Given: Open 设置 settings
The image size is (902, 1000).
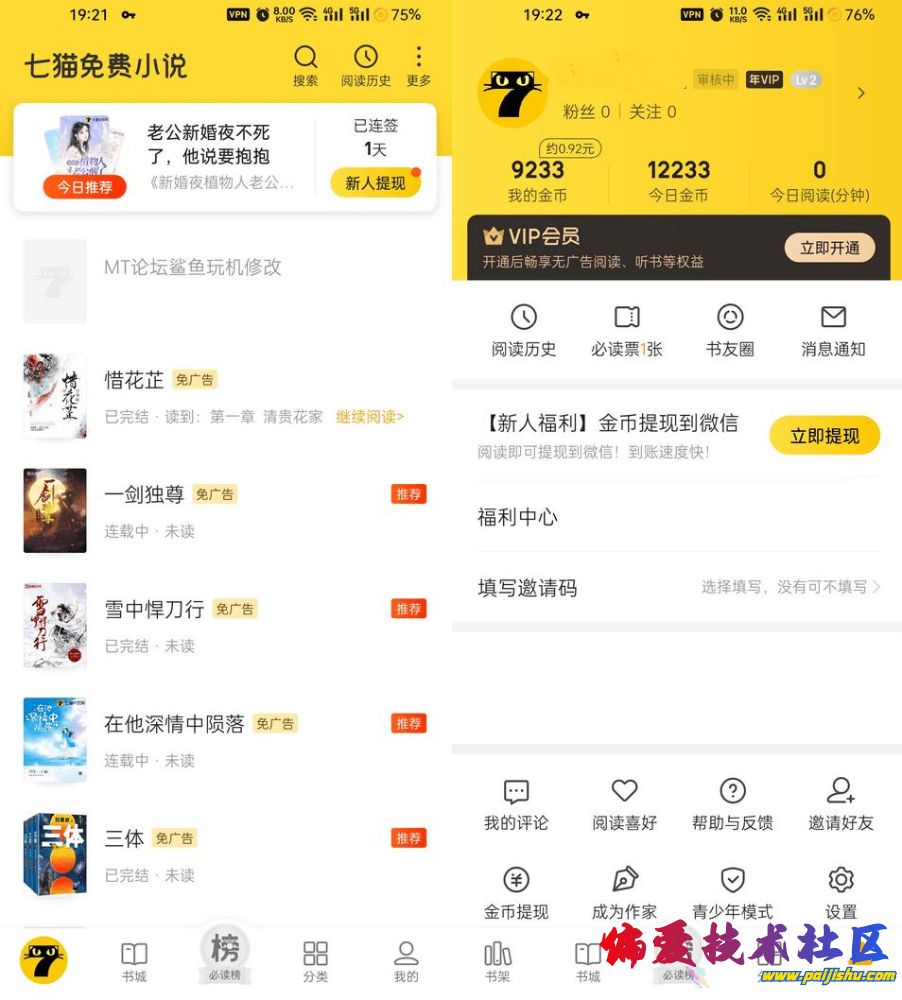Looking at the screenshot, I should point(841,892).
